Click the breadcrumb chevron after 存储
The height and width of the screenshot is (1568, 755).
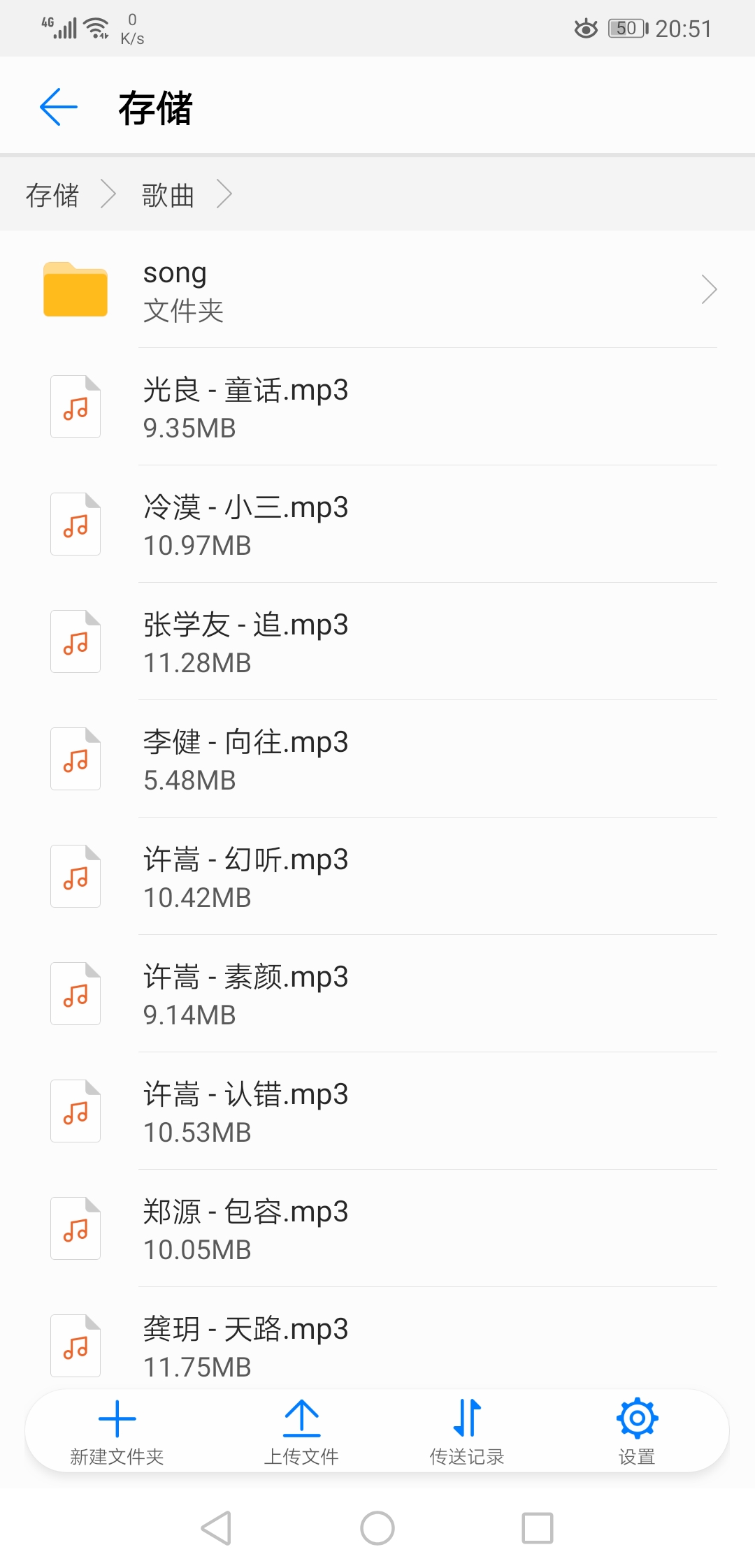(109, 196)
